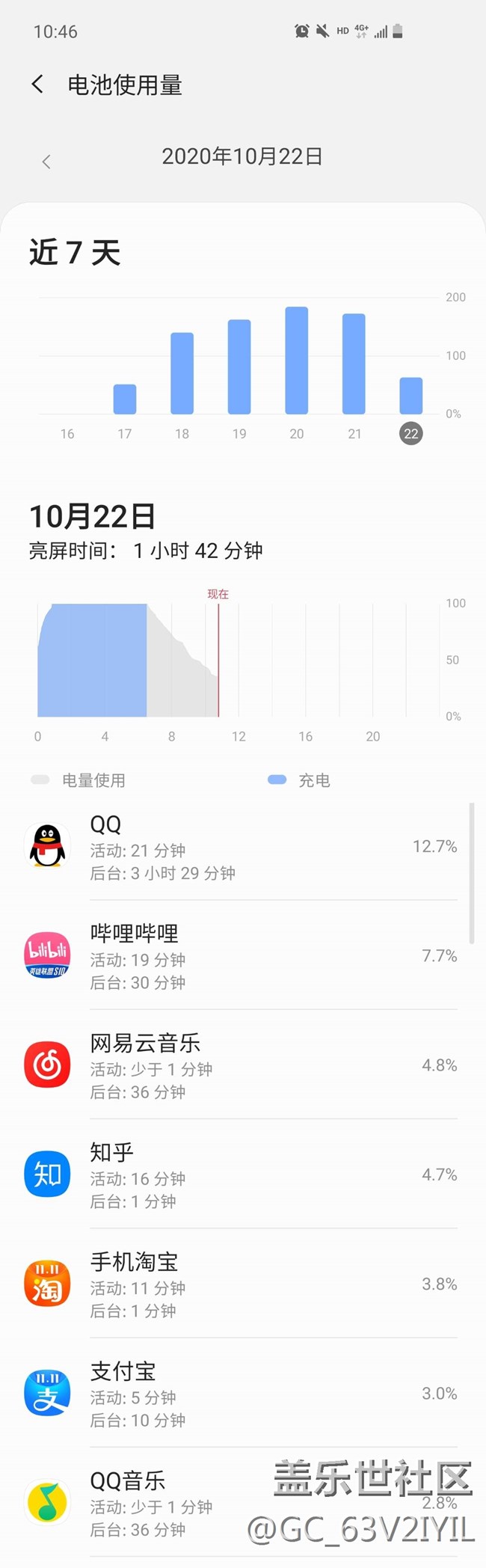Select the day 19 bar in the chart
Image resolution: width=486 pixels, height=1568 pixels.
pos(239,367)
